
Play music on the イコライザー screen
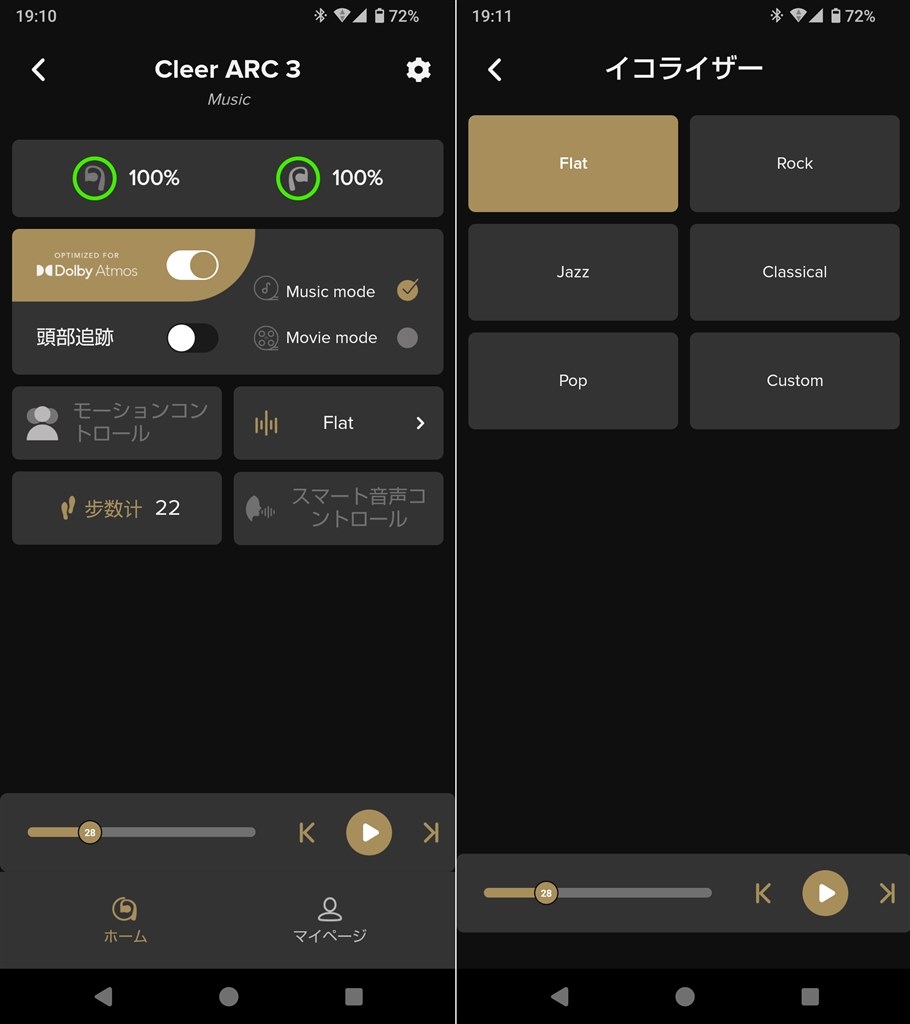pos(825,893)
